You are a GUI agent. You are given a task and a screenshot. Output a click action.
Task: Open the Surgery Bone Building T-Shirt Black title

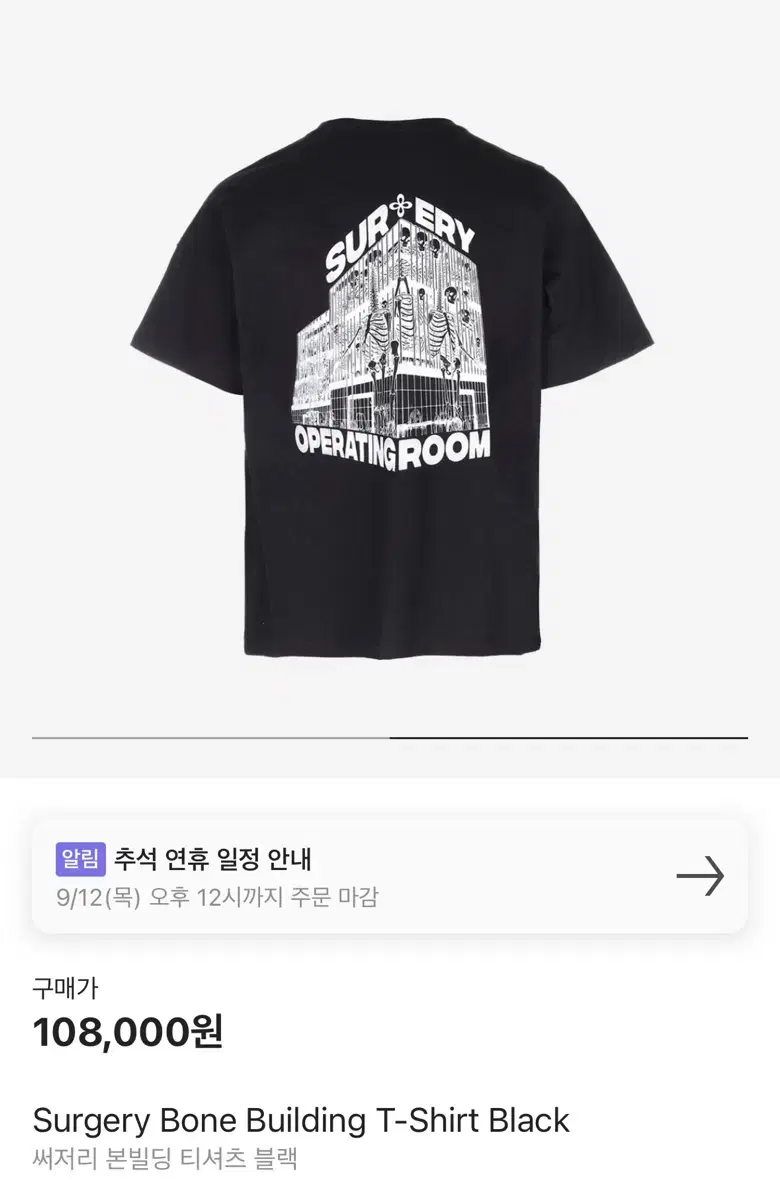pos(300,1121)
